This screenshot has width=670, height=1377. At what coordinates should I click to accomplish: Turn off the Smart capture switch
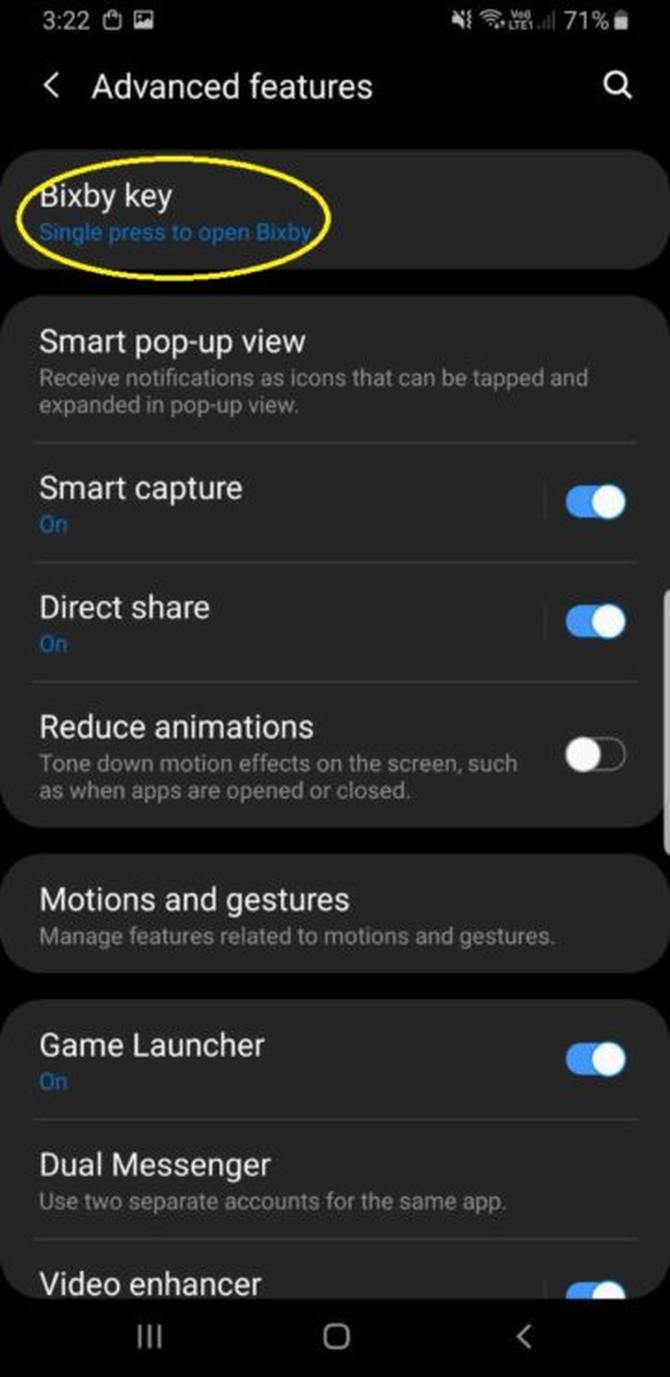pyautogui.click(x=596, y=502)
